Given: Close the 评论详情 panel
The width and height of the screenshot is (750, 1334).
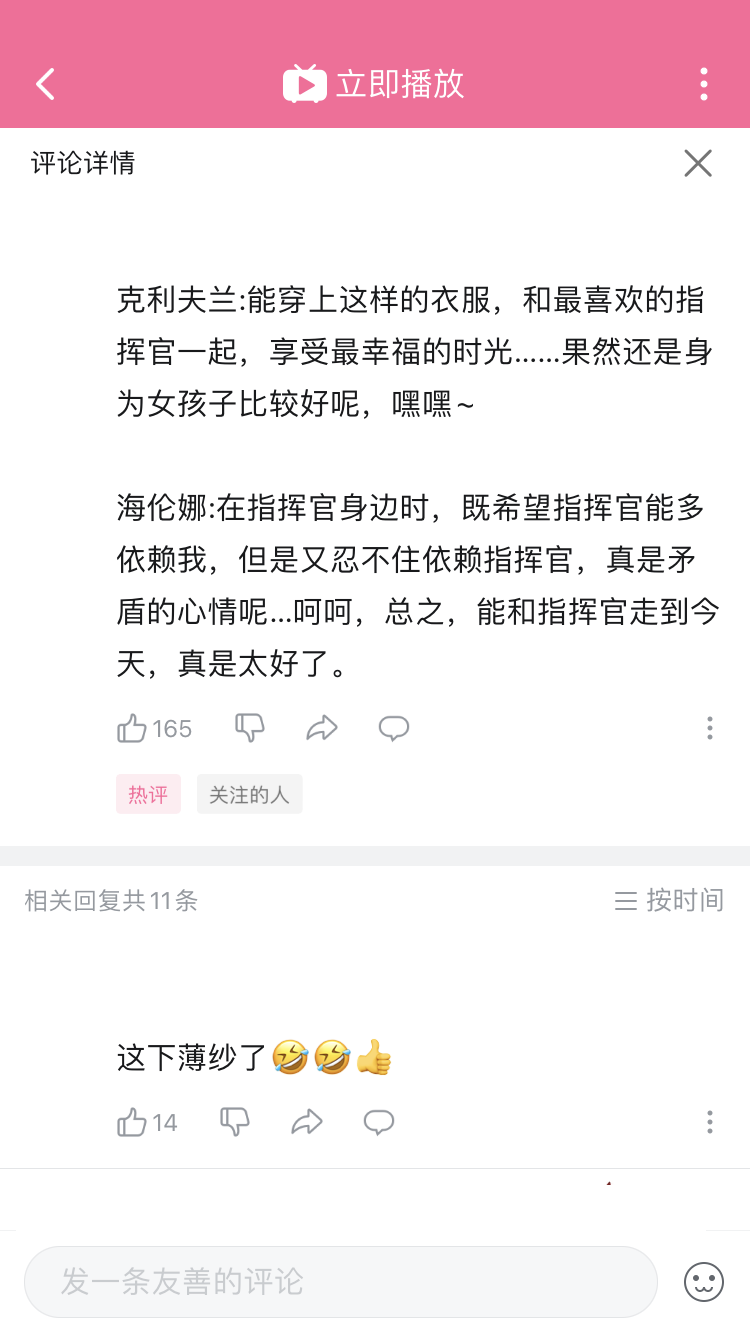Looking at the screenshot, I should tap(697, 163).
